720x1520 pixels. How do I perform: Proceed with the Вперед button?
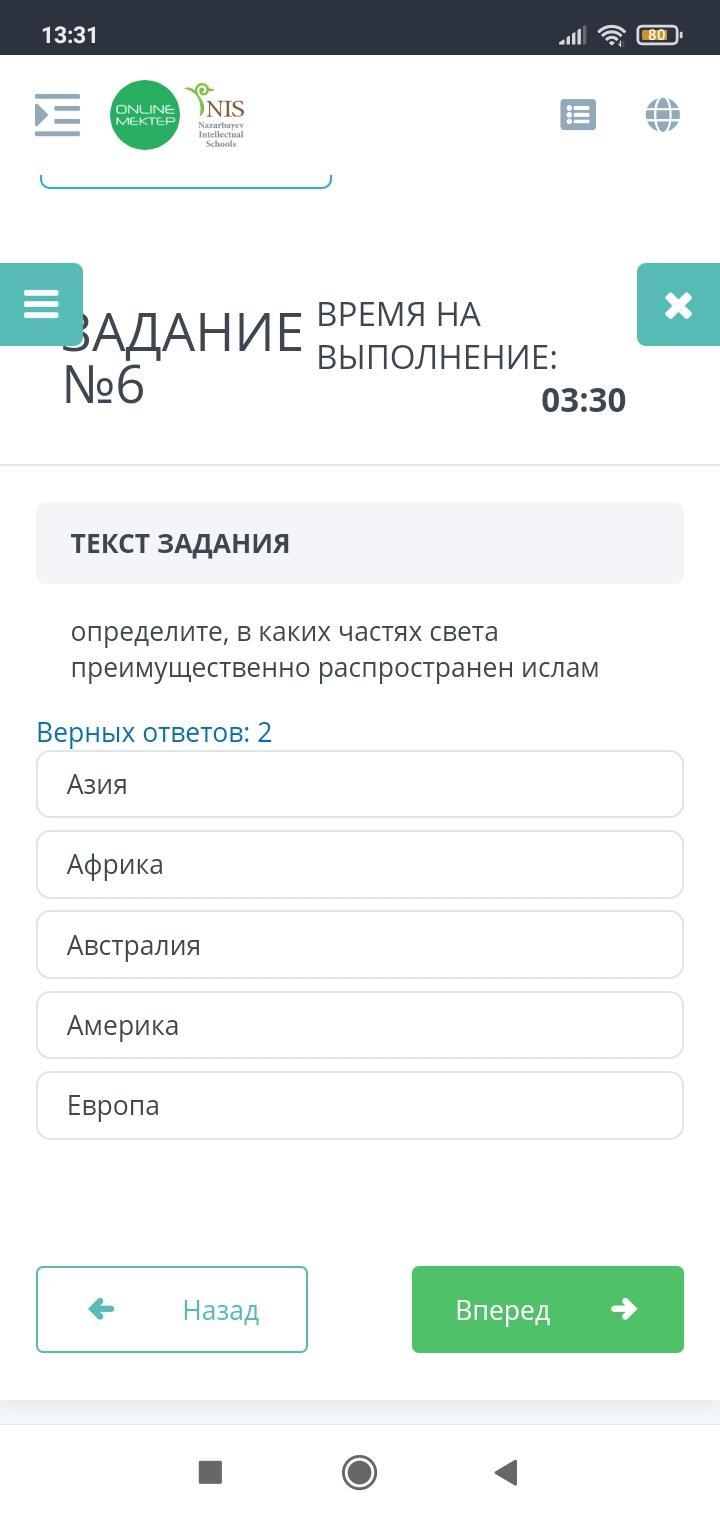pos(548,1309)
